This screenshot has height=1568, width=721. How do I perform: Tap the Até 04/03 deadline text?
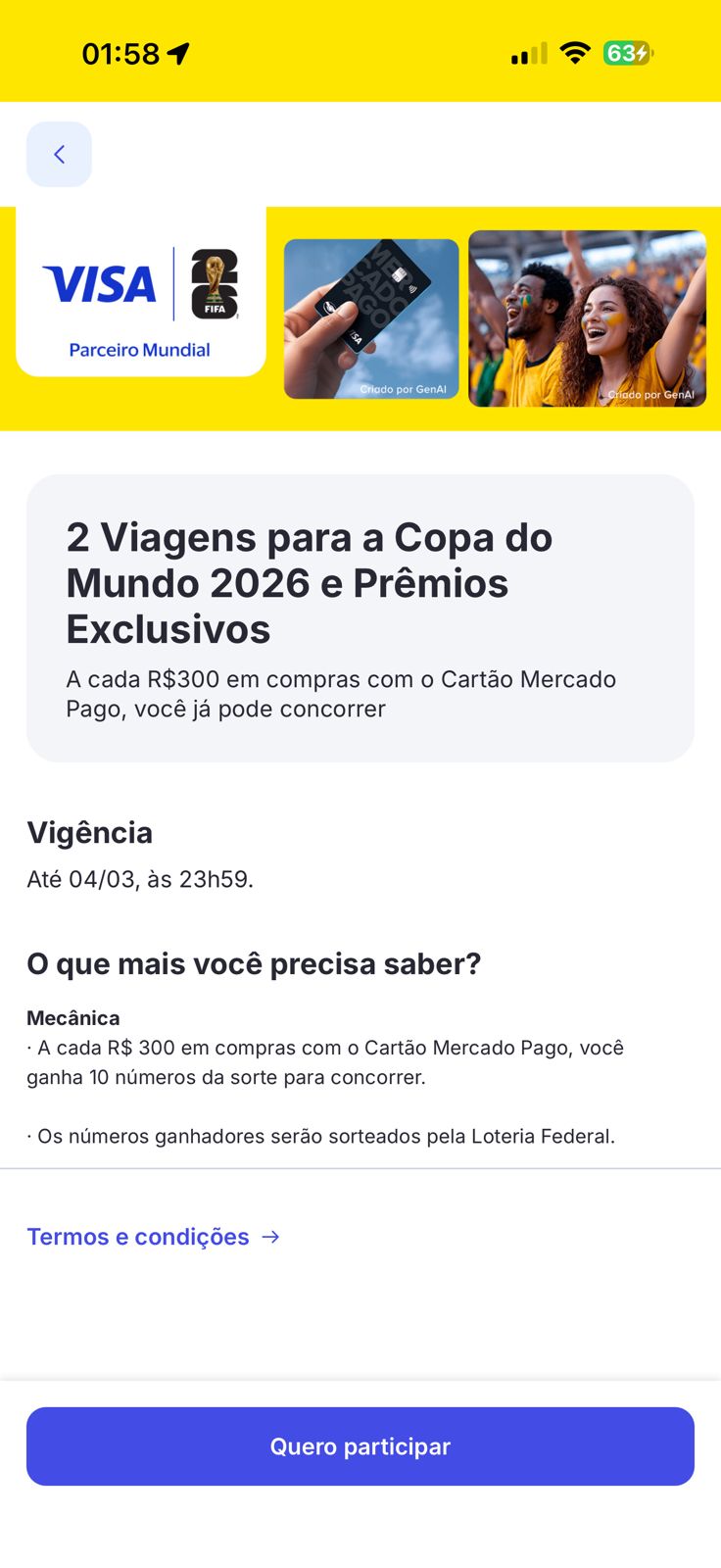tap(140, 879)
